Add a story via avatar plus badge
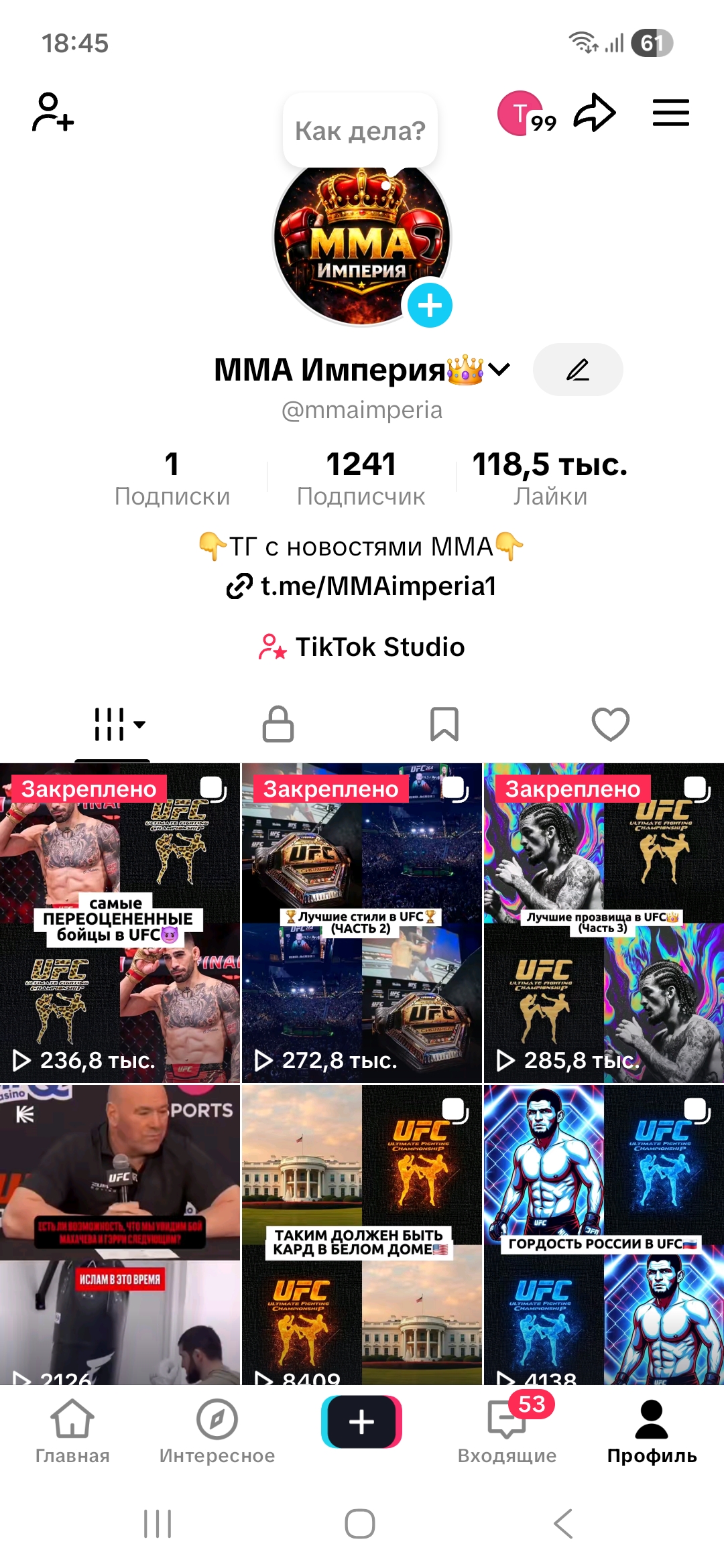Viewport: 724px width, 1568px height. tap(430, 303)
